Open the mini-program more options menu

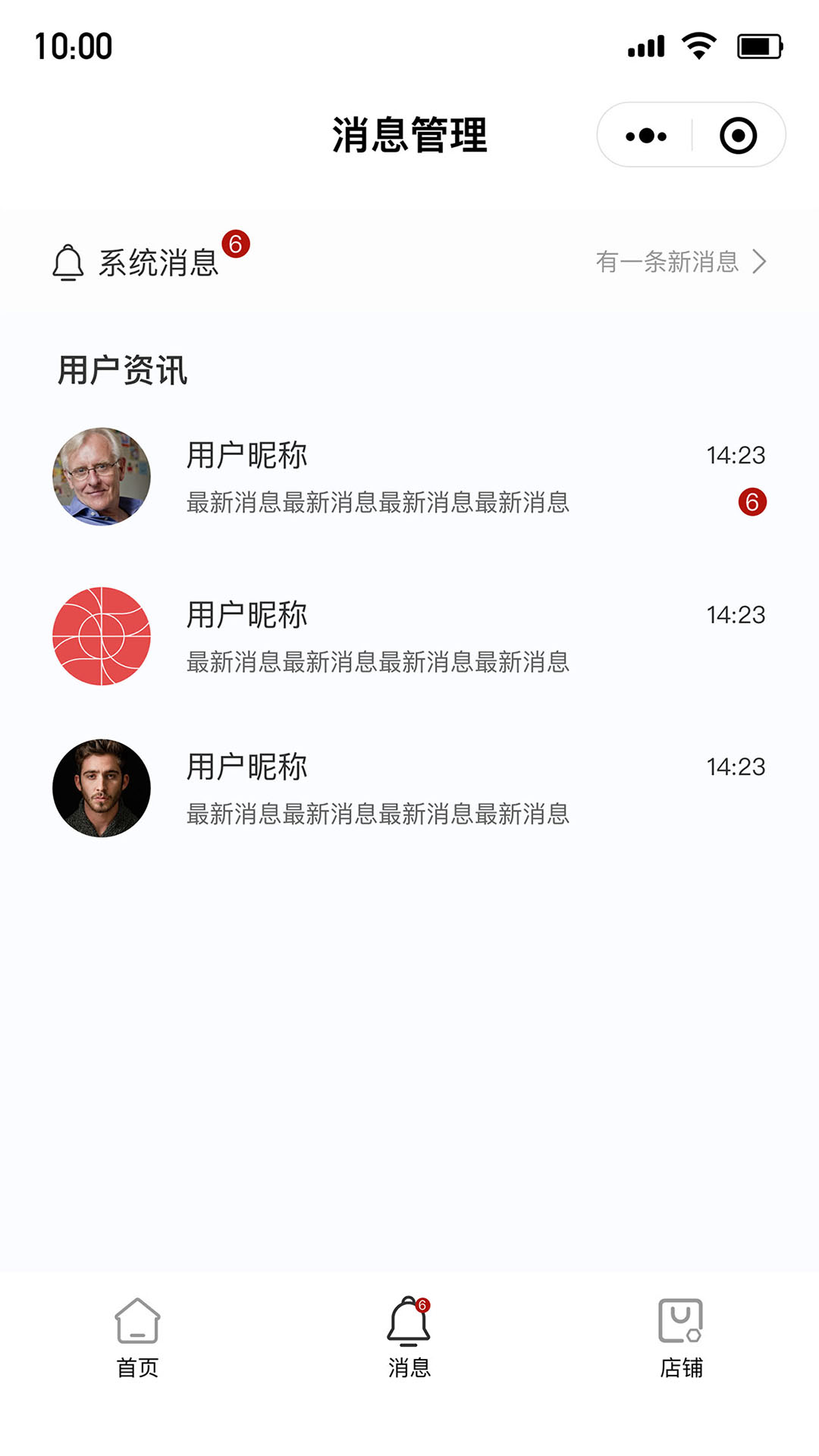[646, 136]
